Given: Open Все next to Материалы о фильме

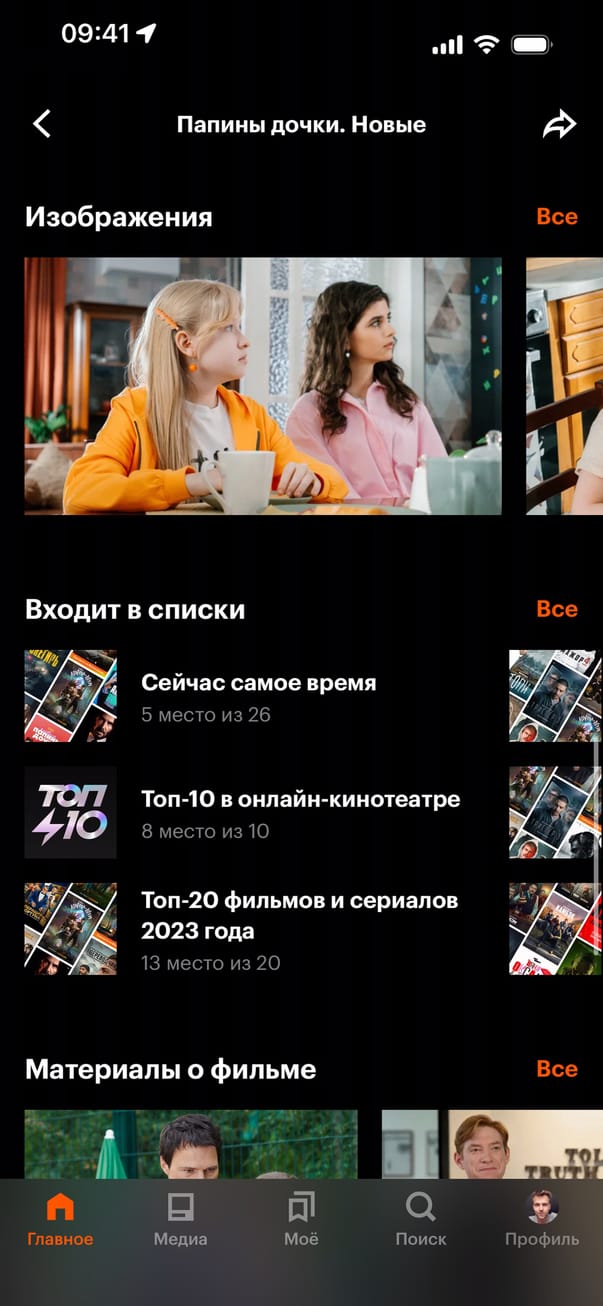Looking at the screenshot, I should coord(557,1069).
